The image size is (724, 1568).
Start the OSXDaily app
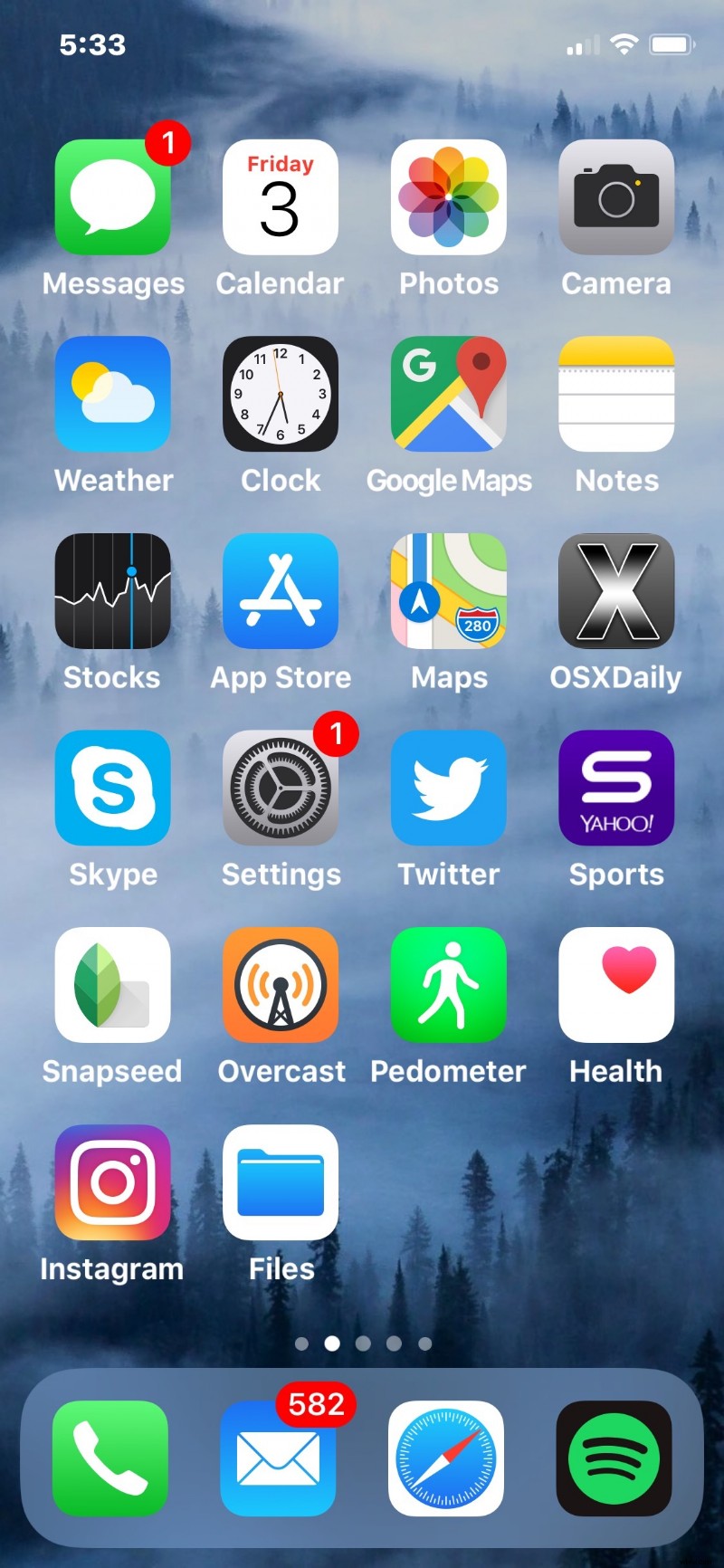click(x=616, y=591)
